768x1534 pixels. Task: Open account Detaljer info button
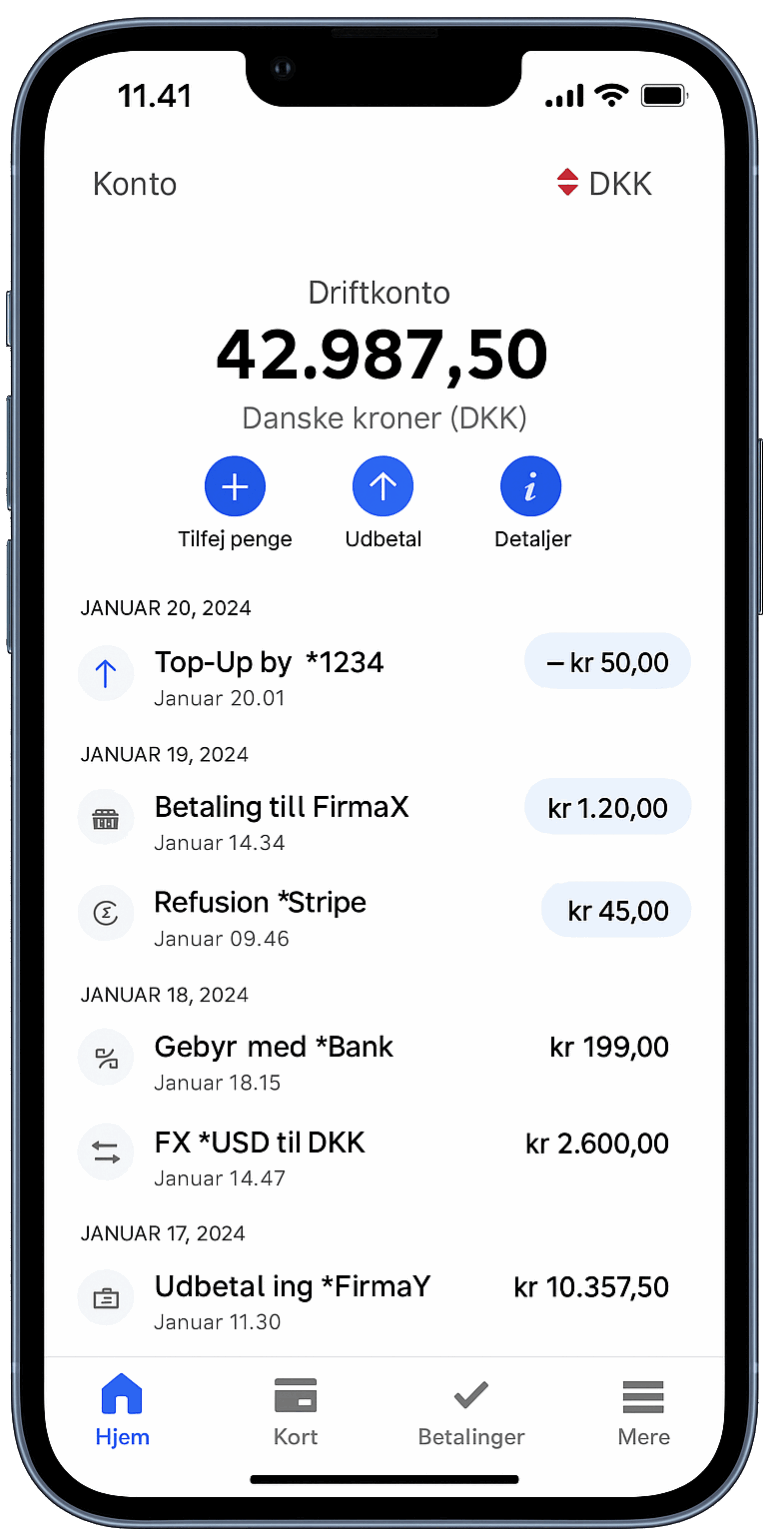point(531,488)
